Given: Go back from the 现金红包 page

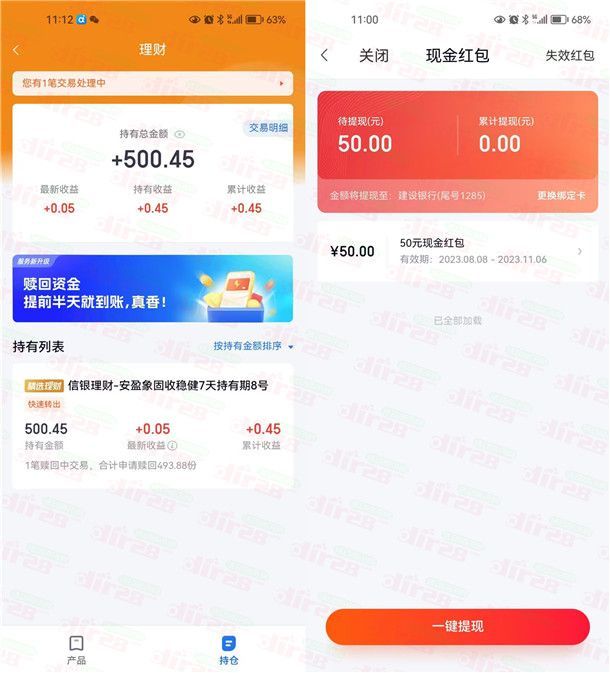Looking at the screenshot, I should point(324,56).
